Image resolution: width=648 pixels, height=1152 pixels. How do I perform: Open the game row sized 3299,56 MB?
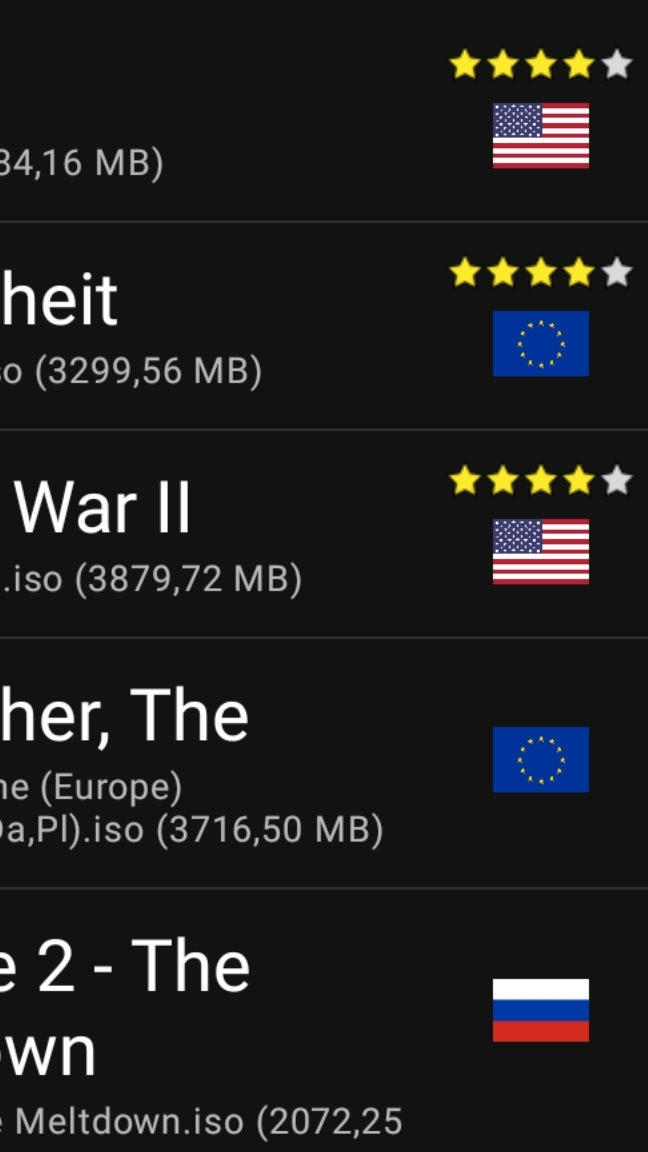coord(324,325)
